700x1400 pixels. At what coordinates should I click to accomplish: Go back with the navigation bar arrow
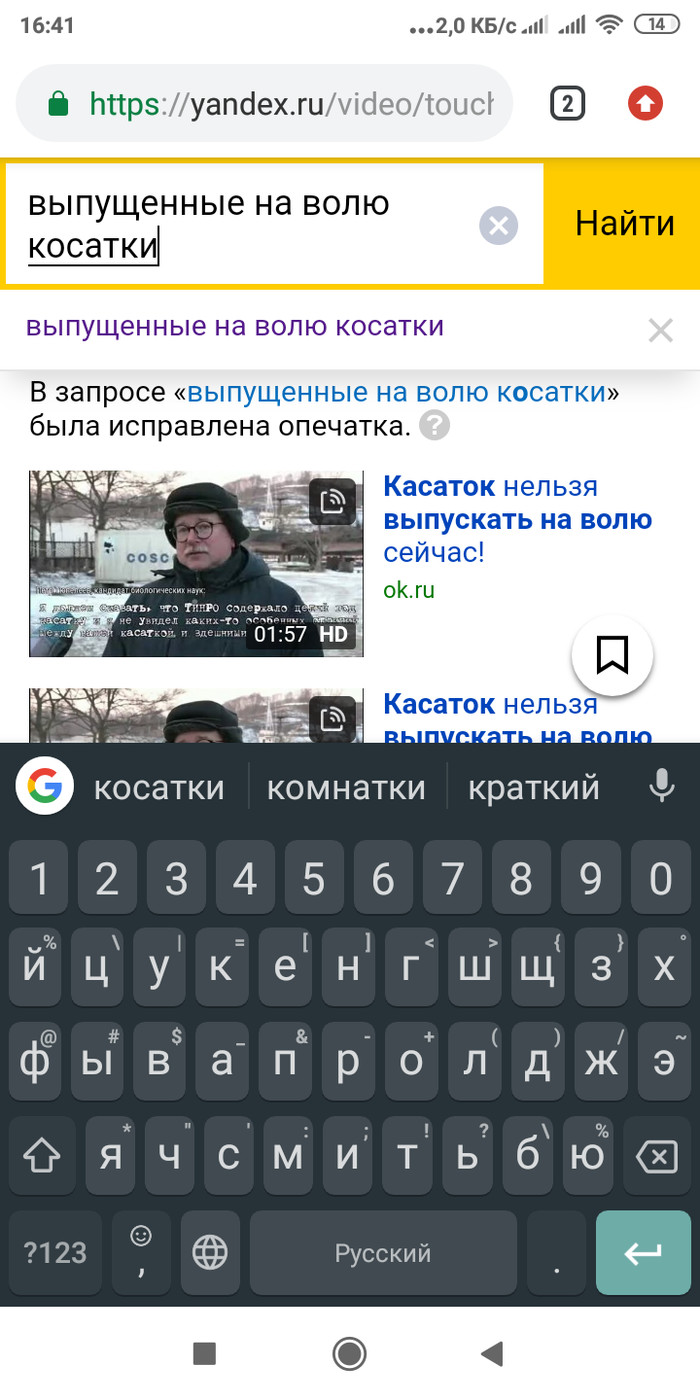click(x=491, y=1354)
